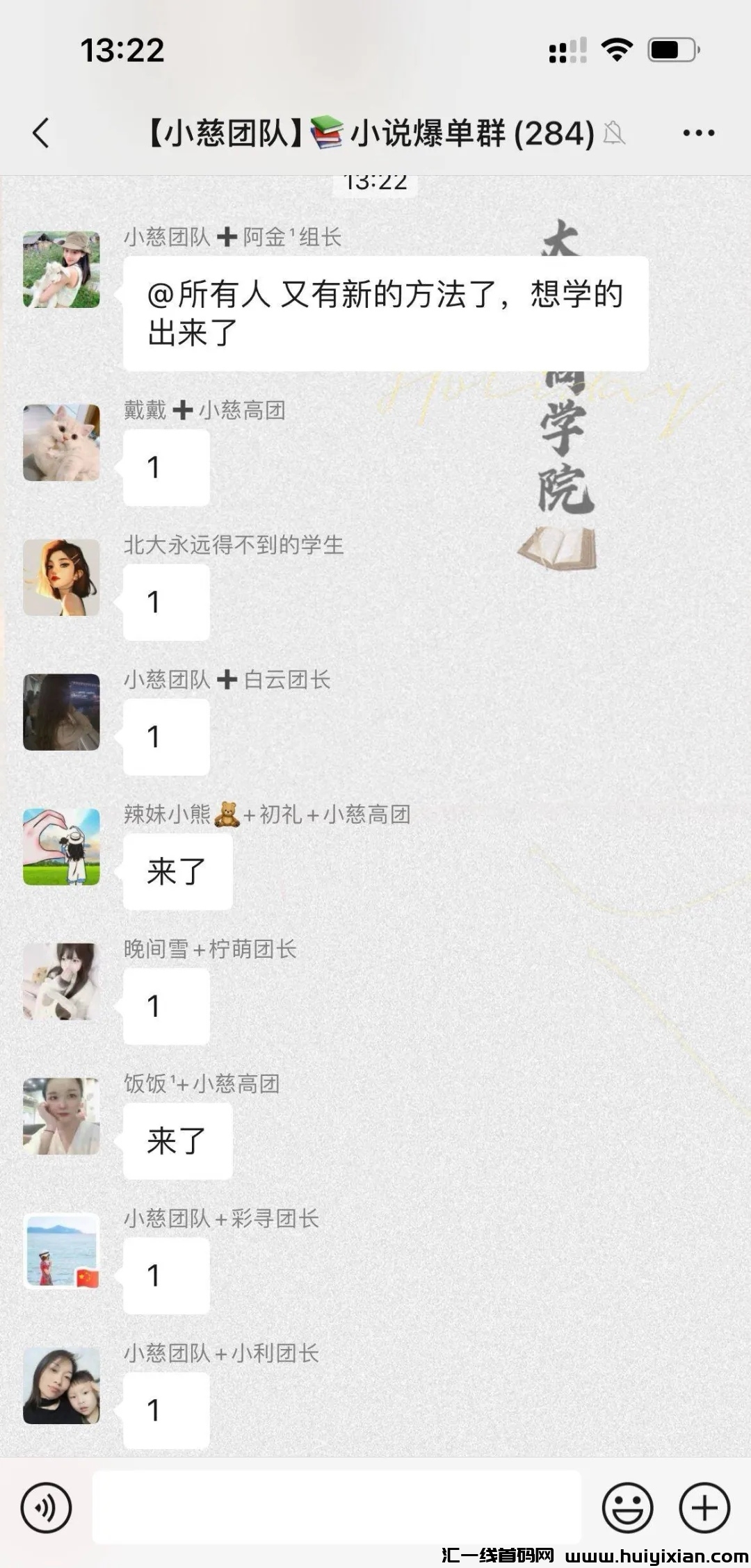View profile picture of 辣妹小熊+初礼+小慈高团
The height and width of the screenshot is (1568, 751).
(x=61, y=847)
